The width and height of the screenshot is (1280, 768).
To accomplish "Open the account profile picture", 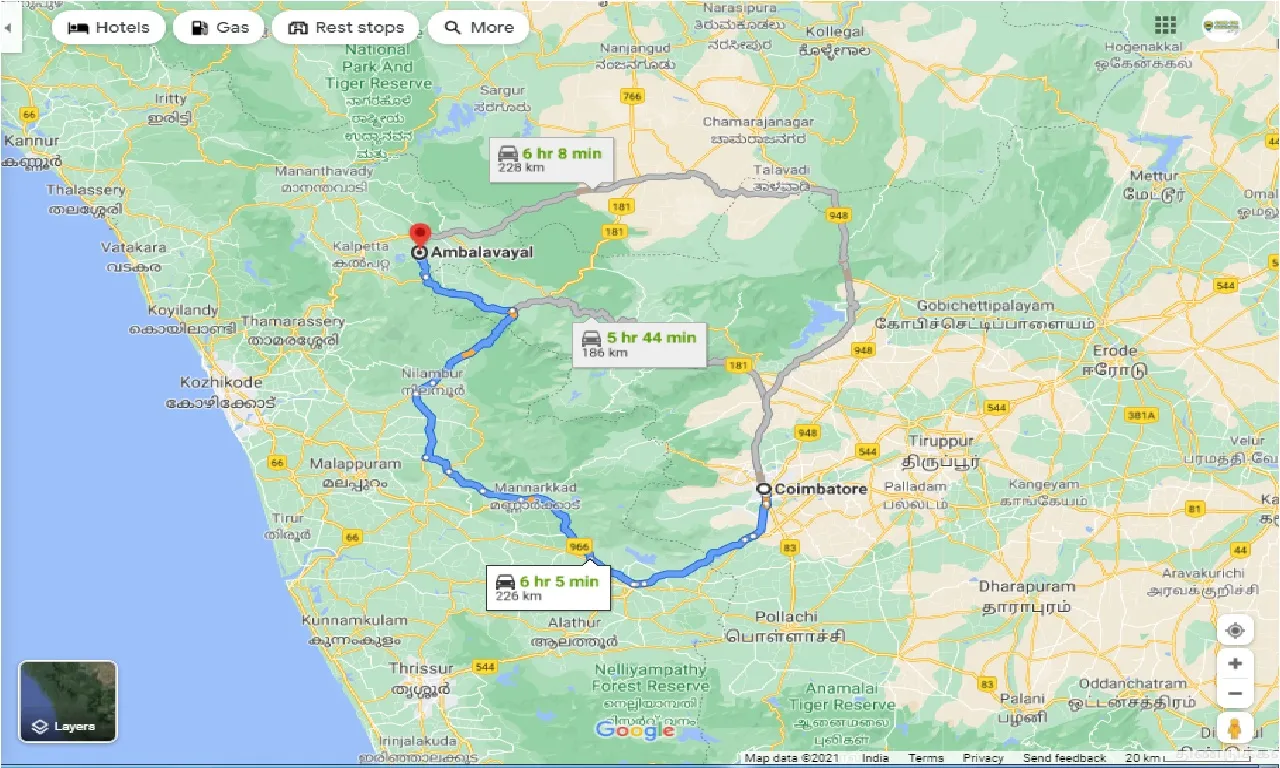I will (1221, 25).
